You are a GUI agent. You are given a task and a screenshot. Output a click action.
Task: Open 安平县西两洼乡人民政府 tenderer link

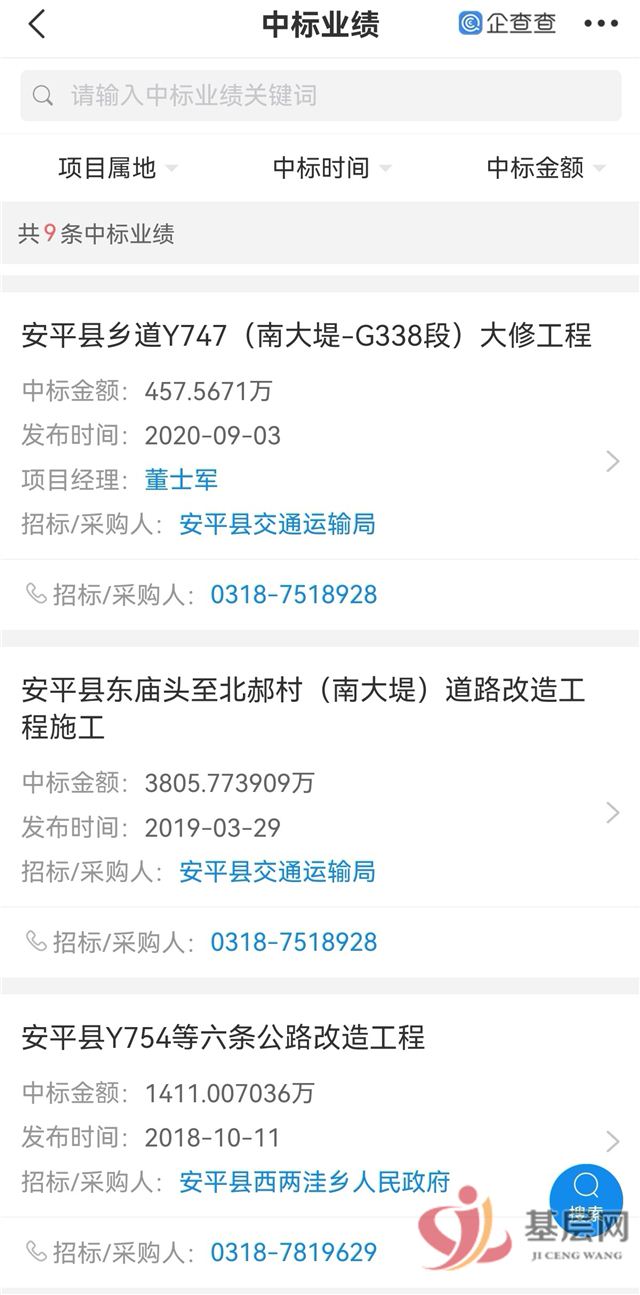[x=314, y=1183]
